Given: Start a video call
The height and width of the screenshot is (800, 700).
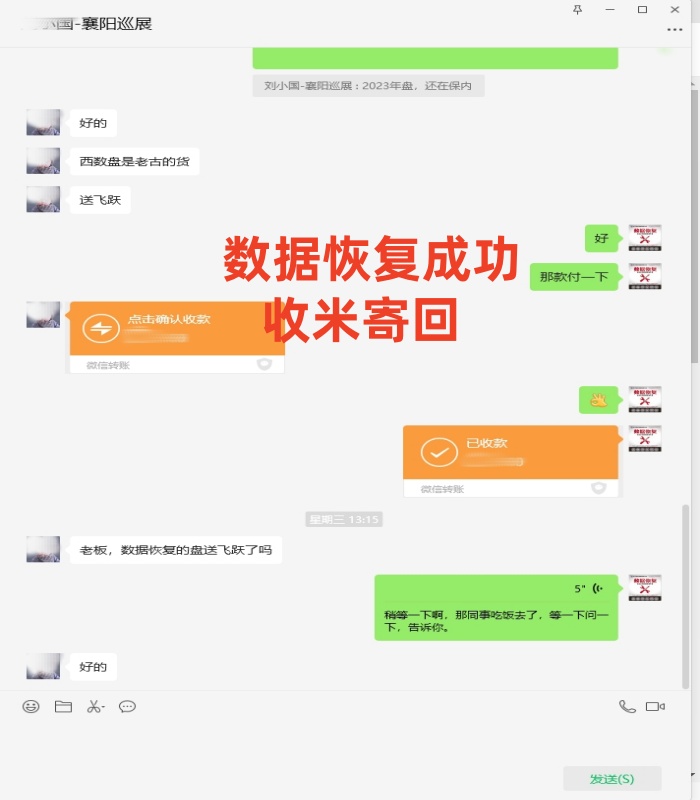Looking at the screenshot, I should coord(655,707).
